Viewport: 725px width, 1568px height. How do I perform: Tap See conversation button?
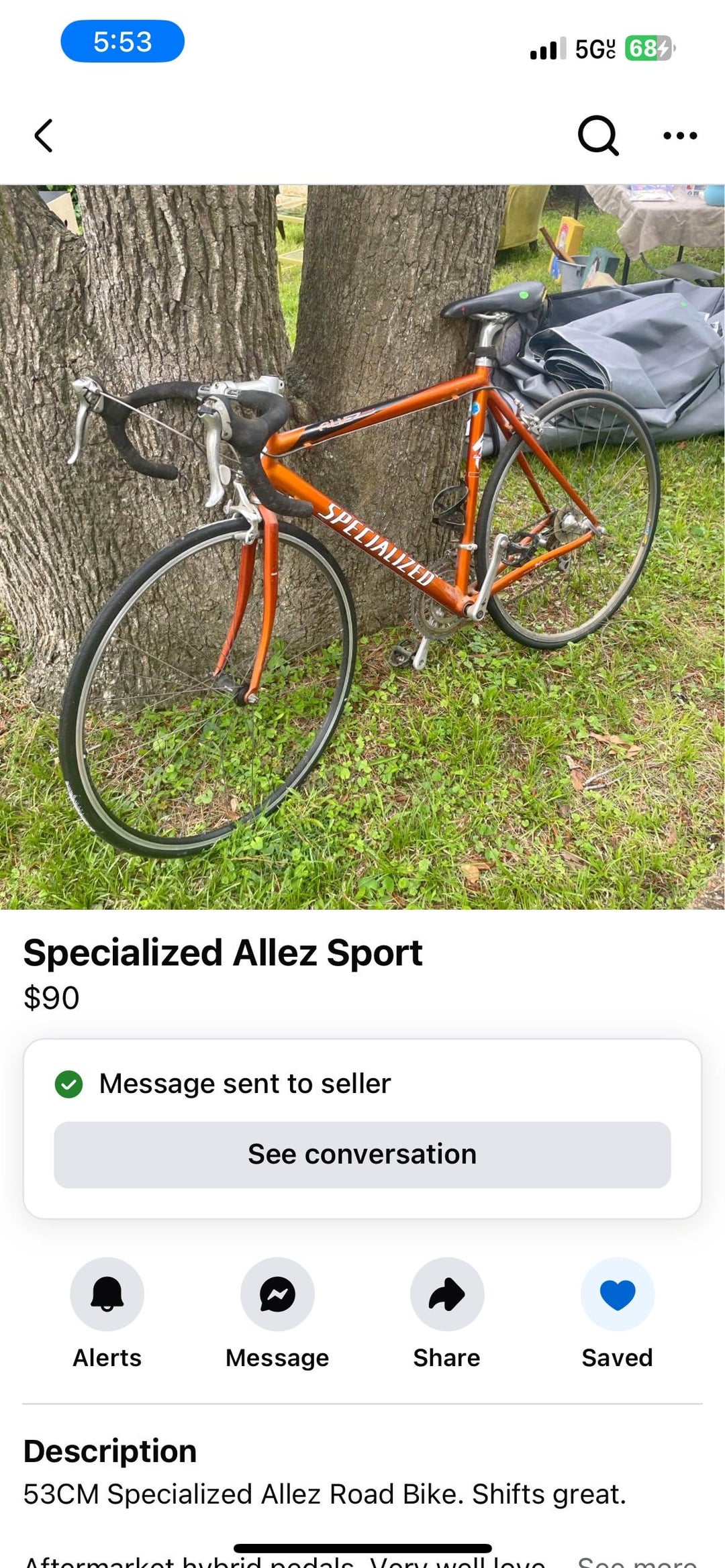(362, 1155)
